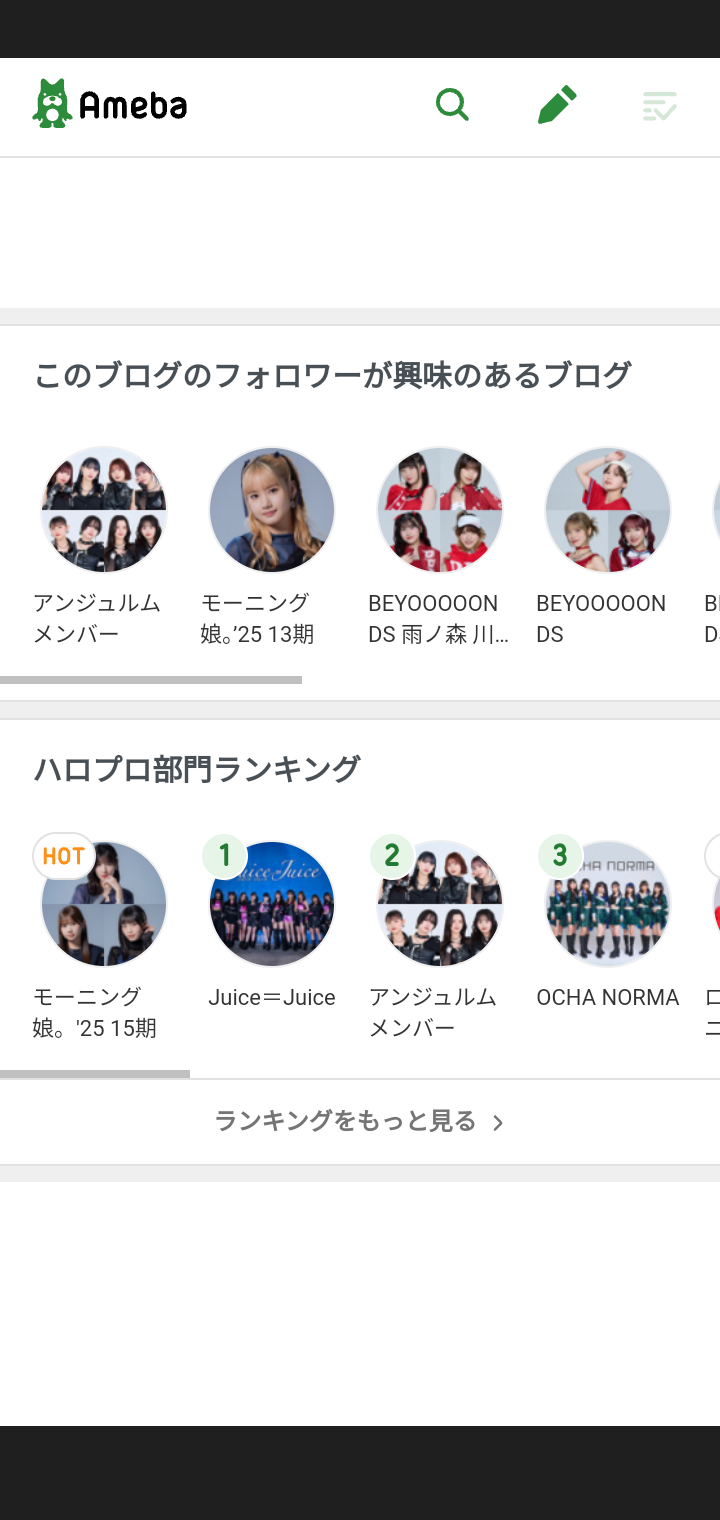Tap ランキングをもっと見る to see more rankings
Viewport: 720px width, 1520px height.
pyautogui.click(x=360, y=1122)
